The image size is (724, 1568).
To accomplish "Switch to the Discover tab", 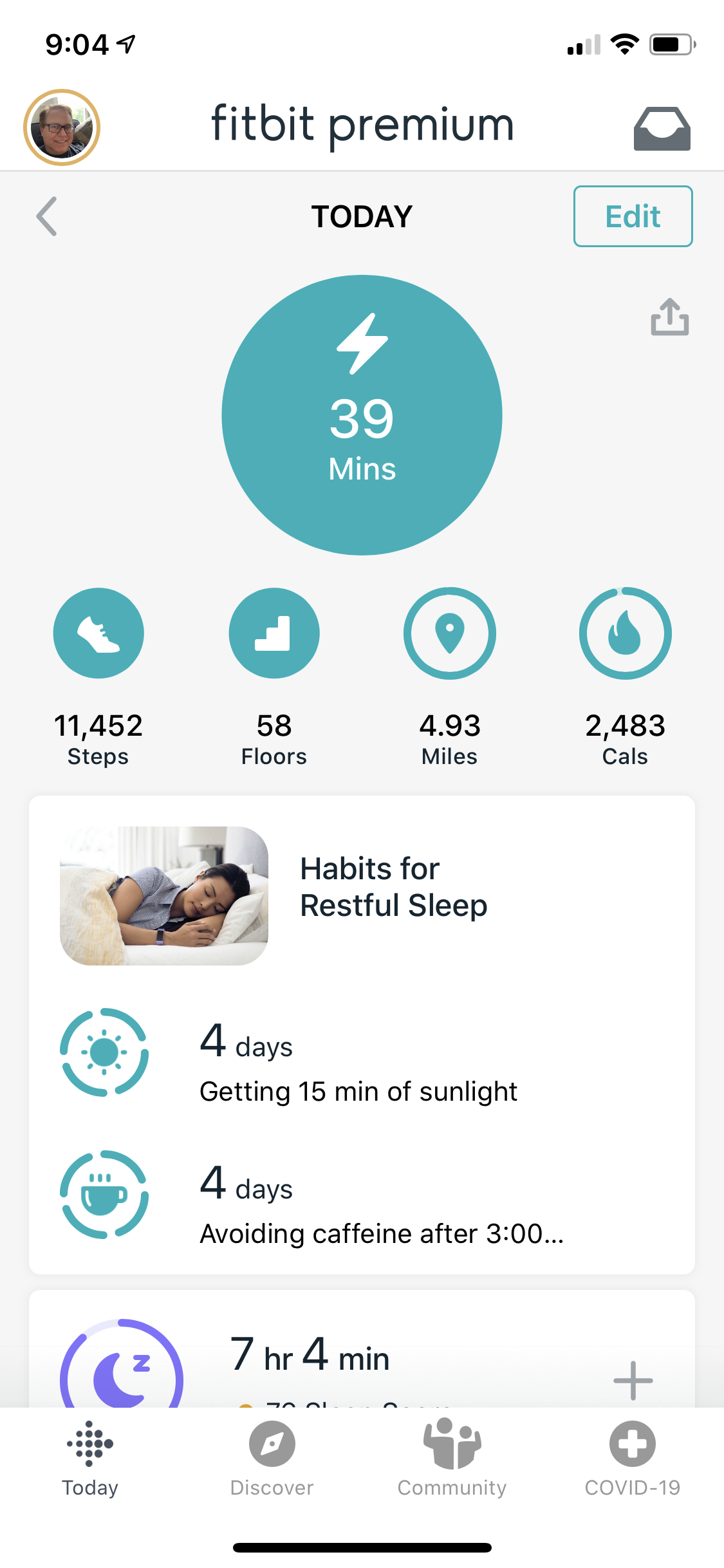I will (272, 1459).
